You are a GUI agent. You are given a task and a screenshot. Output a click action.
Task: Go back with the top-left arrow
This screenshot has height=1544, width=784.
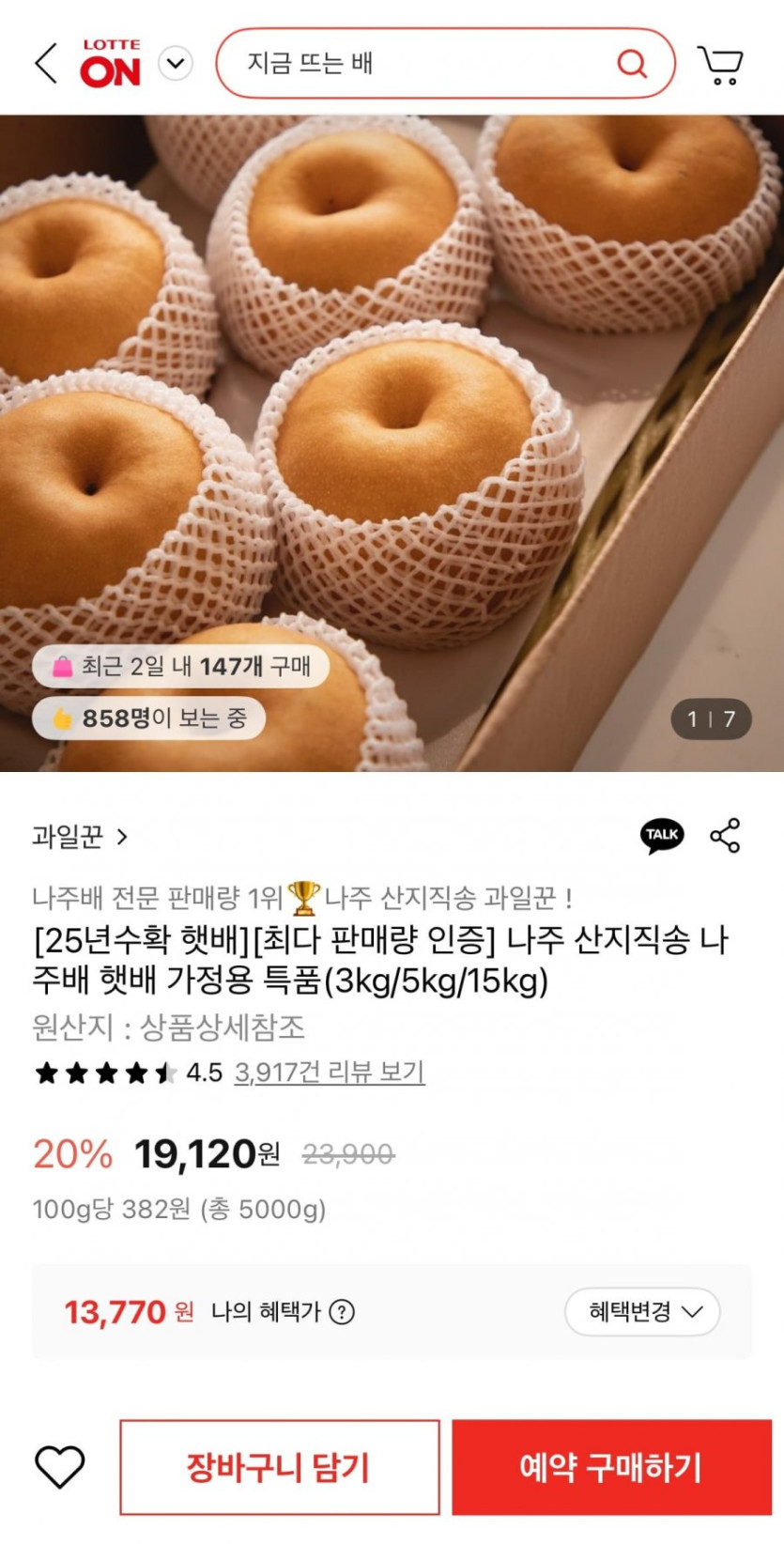[x=46, y=64]
